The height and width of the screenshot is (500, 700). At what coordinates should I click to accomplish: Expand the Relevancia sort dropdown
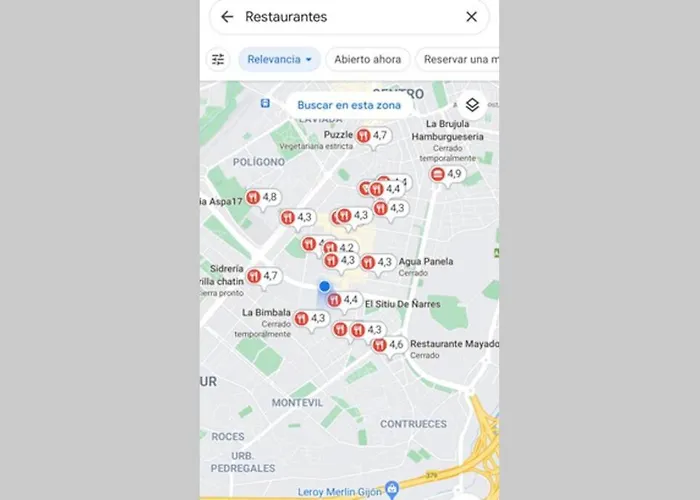pyautogui.click(x=279, y=60)
